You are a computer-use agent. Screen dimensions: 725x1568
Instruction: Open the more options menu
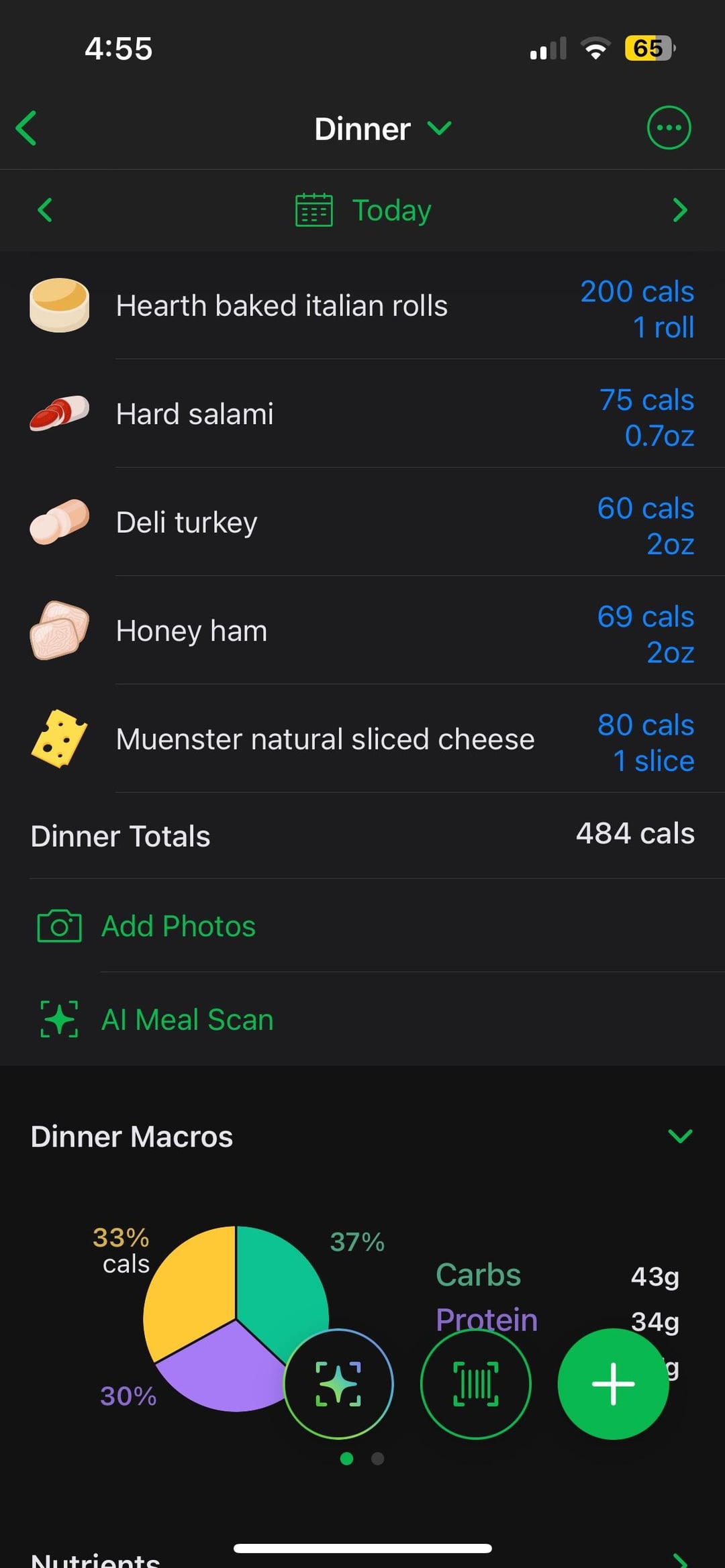point(668,127)
